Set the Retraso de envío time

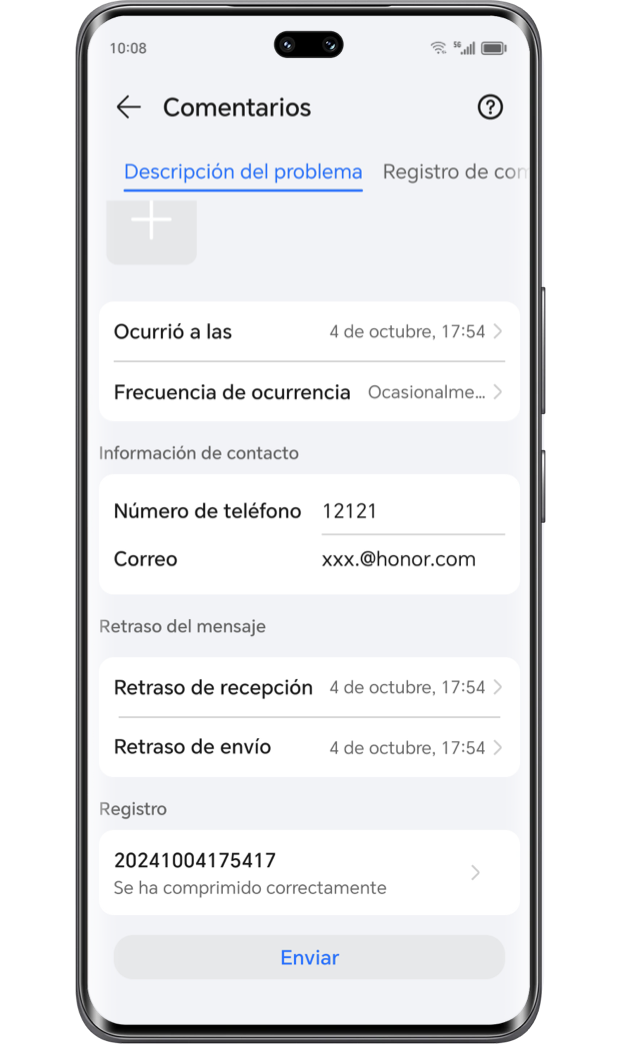[310, 747]
